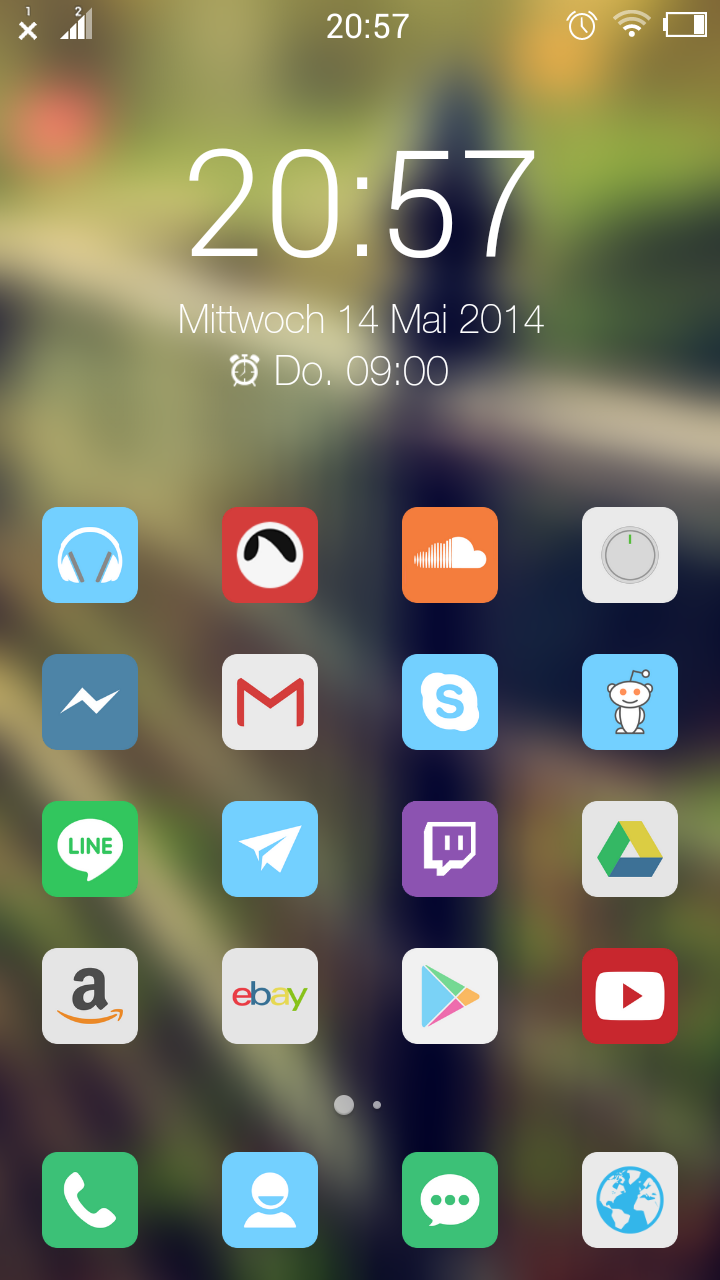Launch the Grooveshark app
This screenshot has height=1280, width=720.
pyautogui.click(x=270, y=555)
